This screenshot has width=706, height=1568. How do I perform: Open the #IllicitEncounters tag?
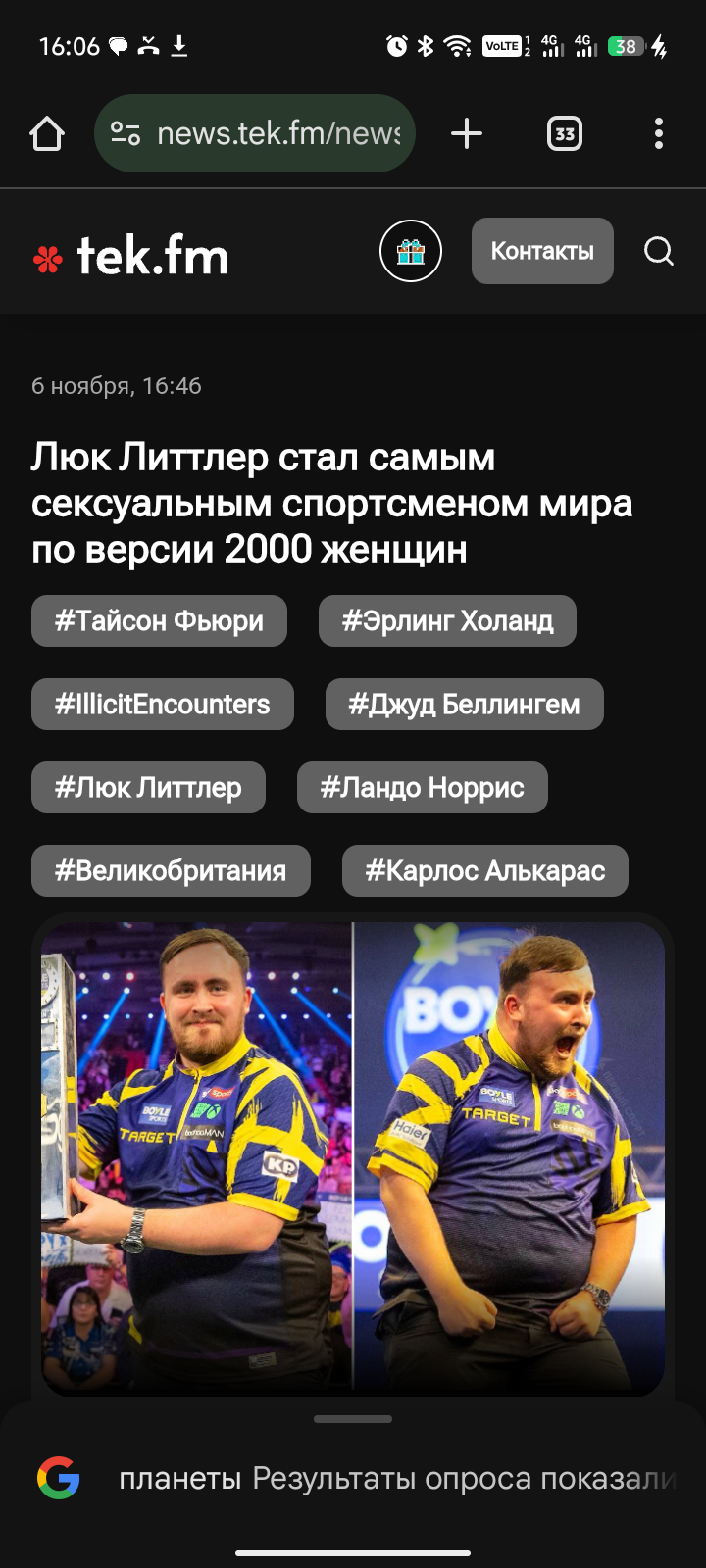click(x=163, y=705)
